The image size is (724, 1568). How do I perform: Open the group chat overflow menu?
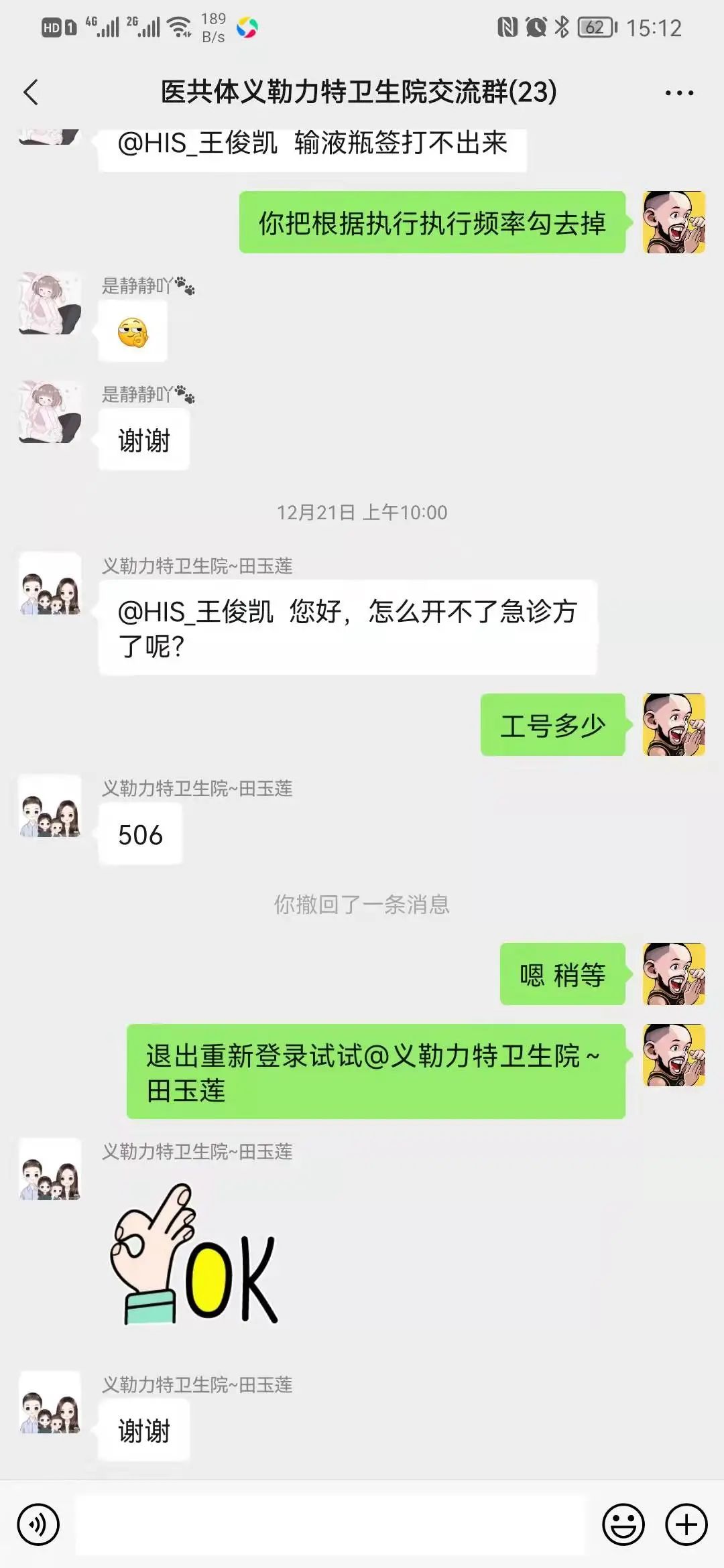tap(678, 93)
